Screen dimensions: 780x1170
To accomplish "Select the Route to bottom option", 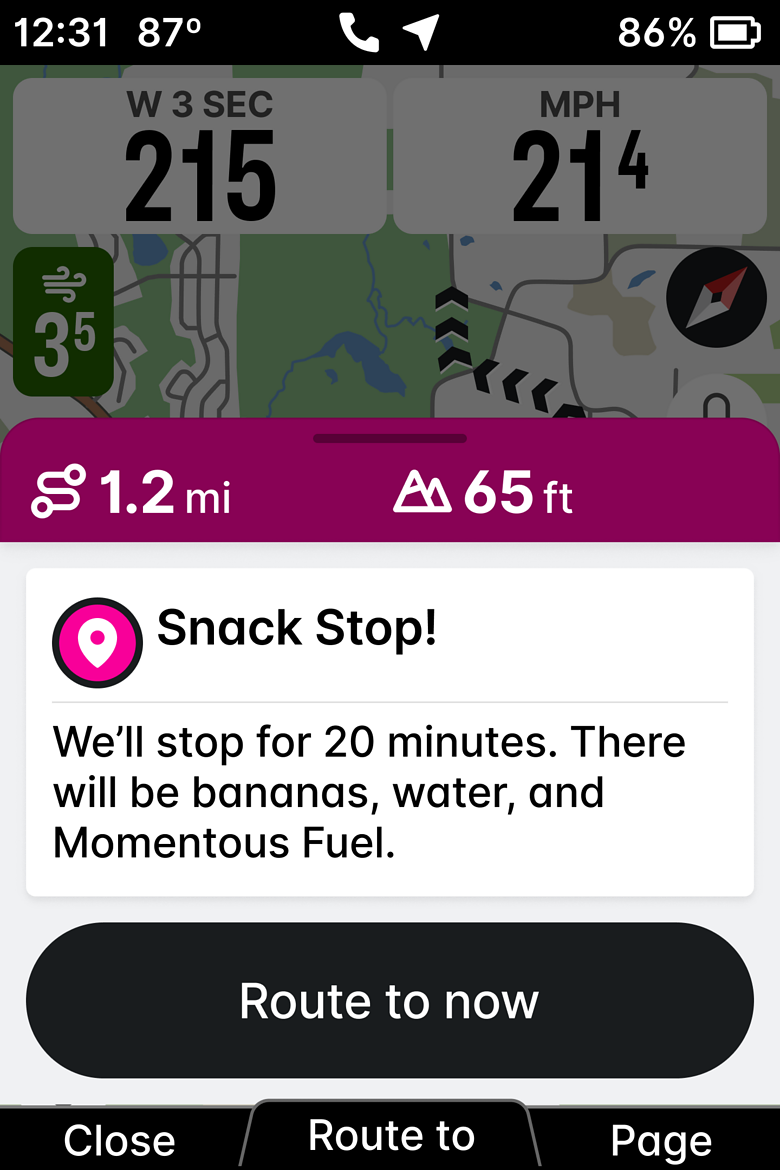I will click(391, 1135).
